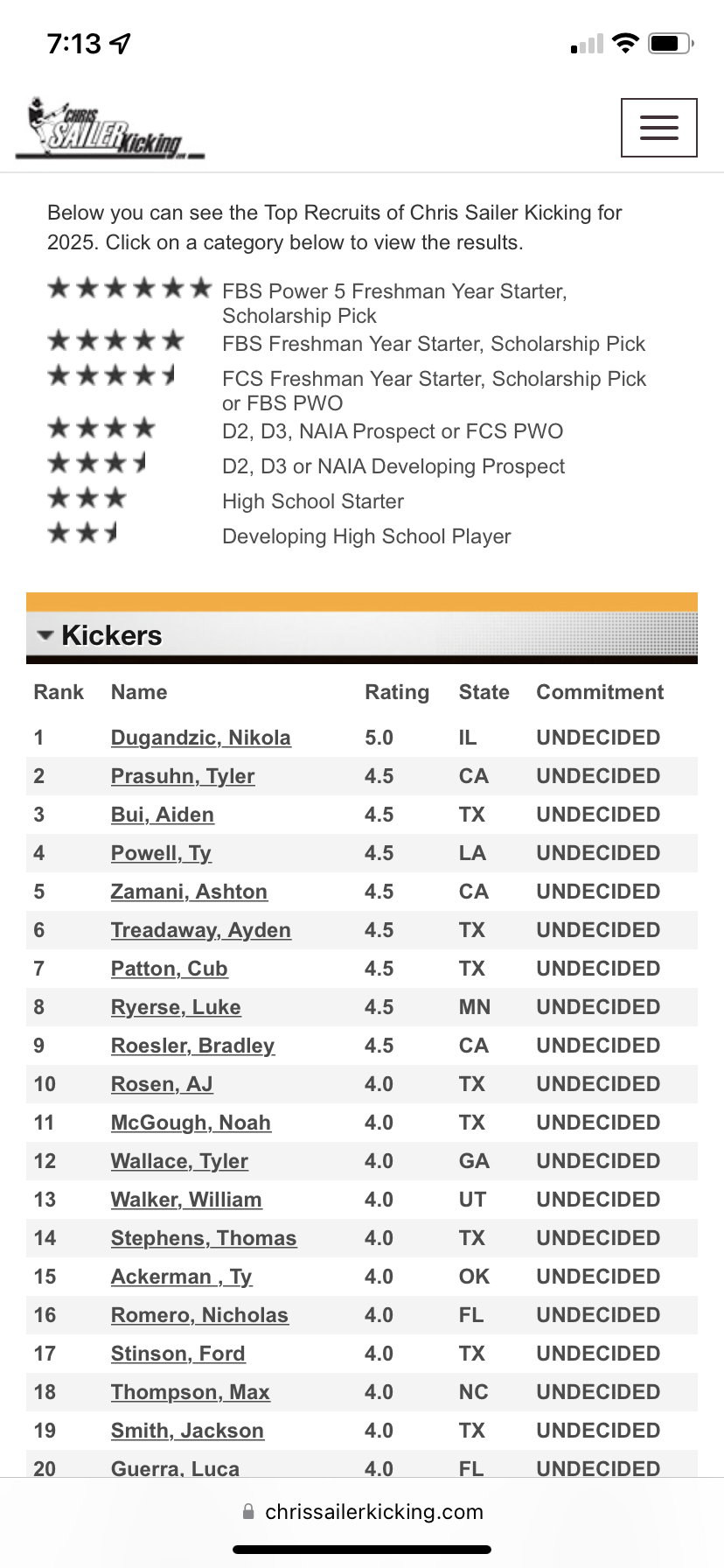724x1568 pixels.
Task: View McGough, Noah's page
Action: [191, 1123]
